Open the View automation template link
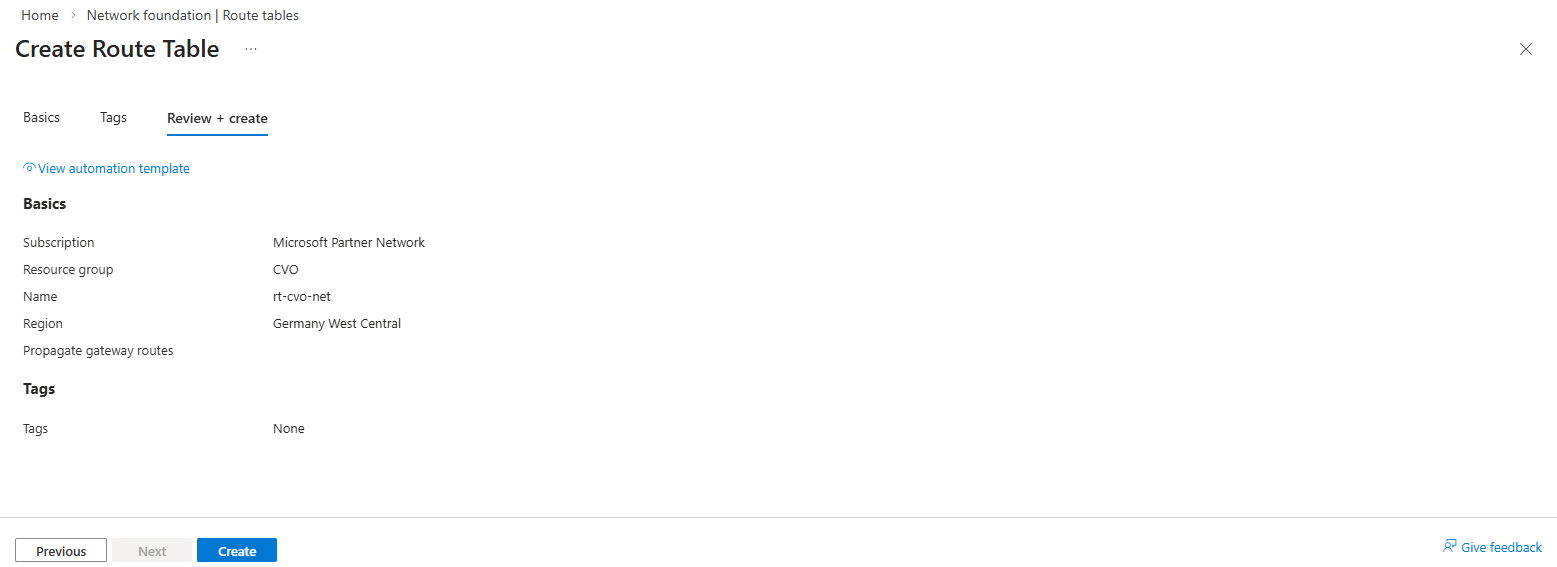 point(113,168)
